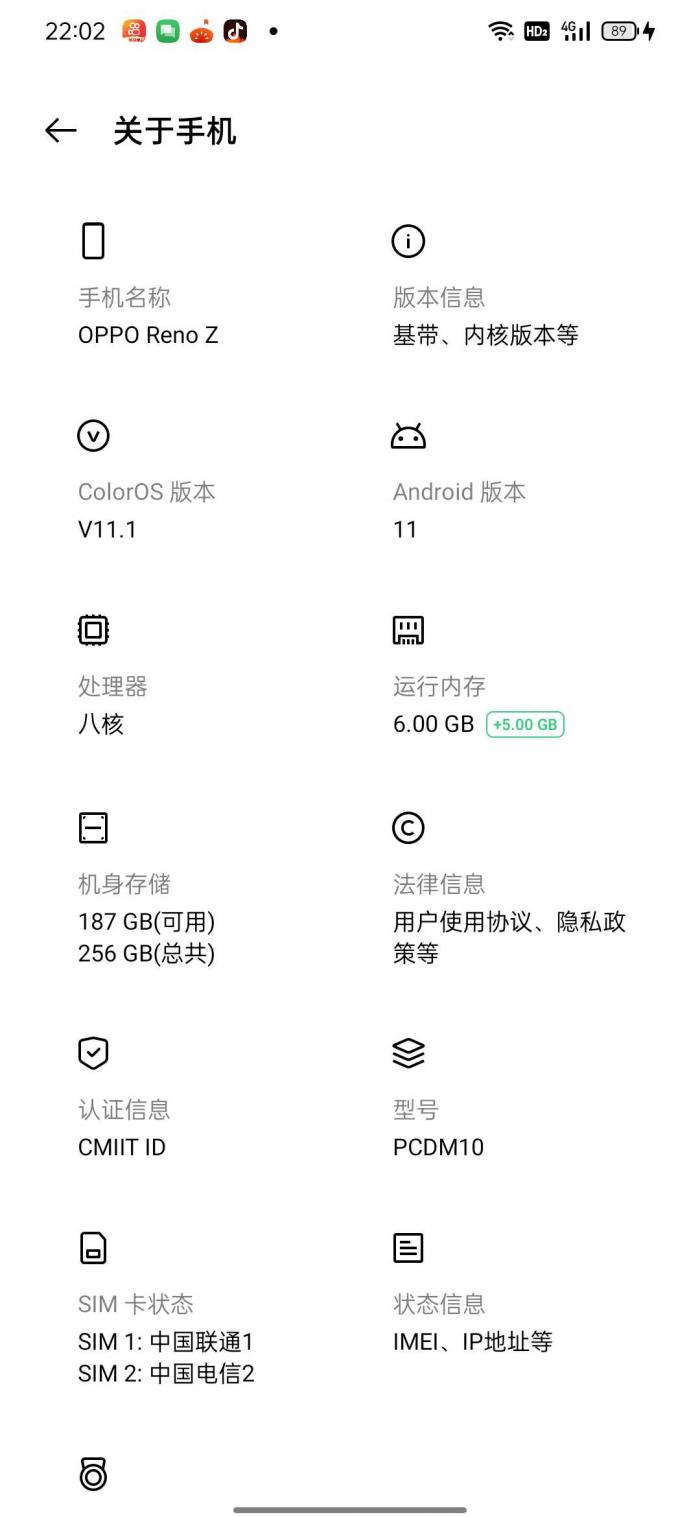Tap the Android 版本 11 entry
Image resolution: width=700 pixels, height=1517 pixels.
pos(507,482)
